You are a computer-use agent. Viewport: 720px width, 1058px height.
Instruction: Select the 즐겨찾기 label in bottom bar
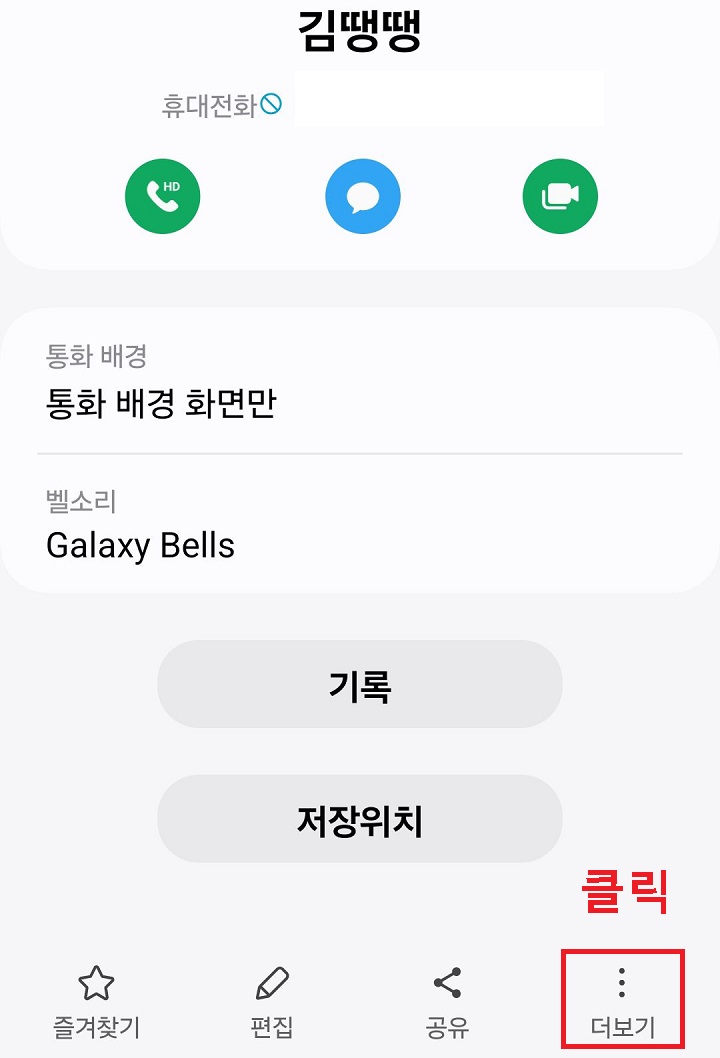[96, 1028]
